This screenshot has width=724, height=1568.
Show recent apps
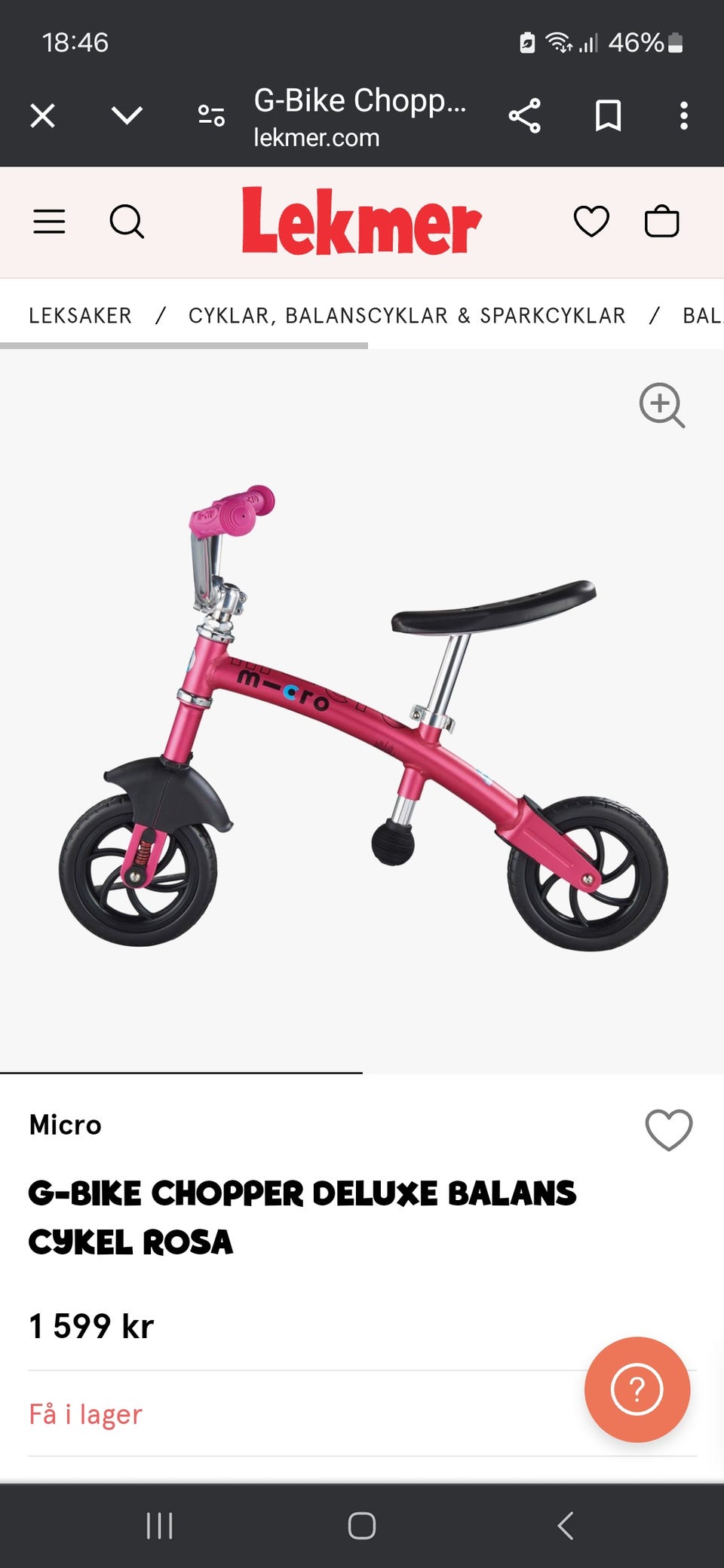(x=159, y=1526)
